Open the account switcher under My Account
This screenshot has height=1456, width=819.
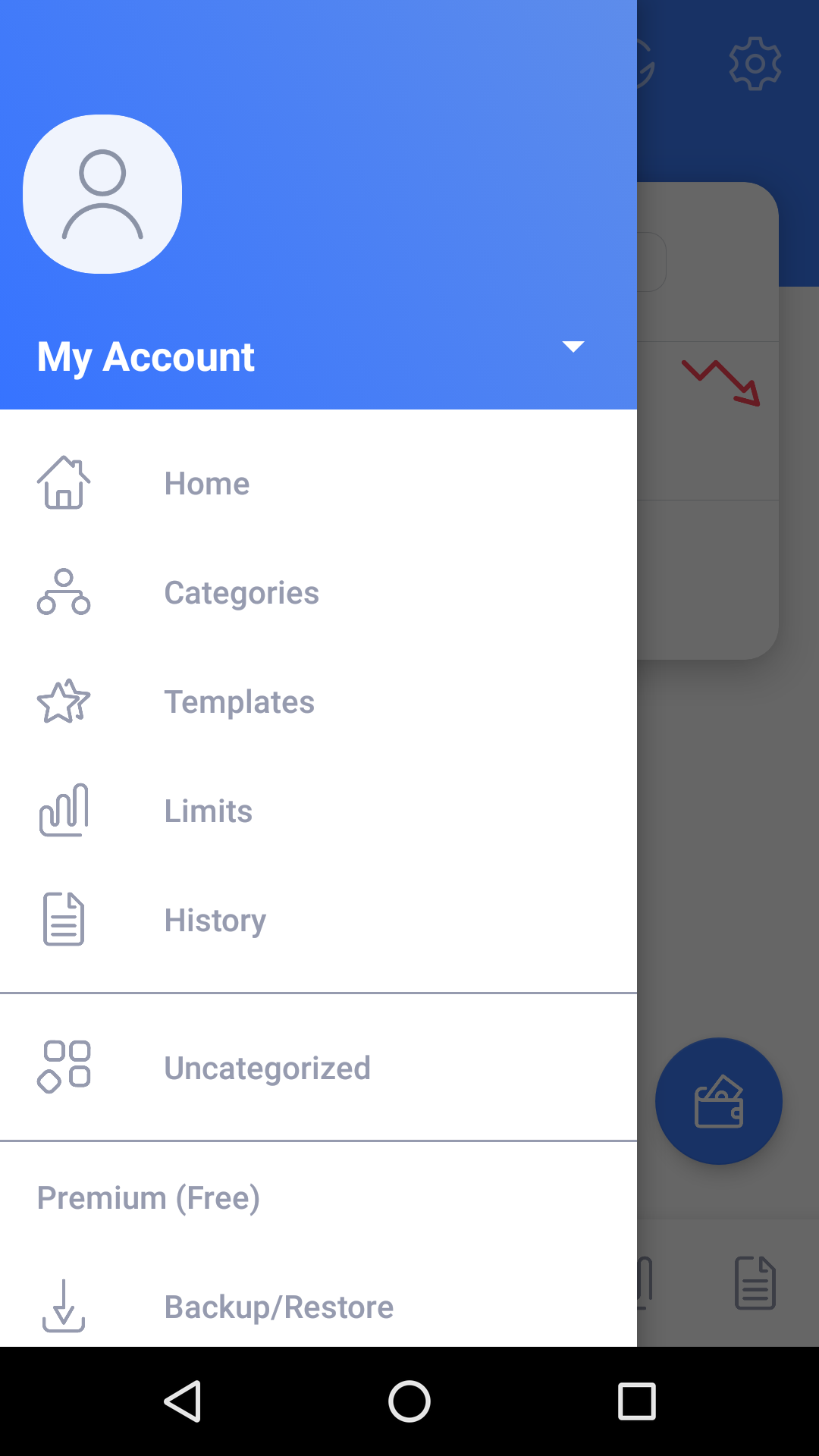tap(574, 347)
